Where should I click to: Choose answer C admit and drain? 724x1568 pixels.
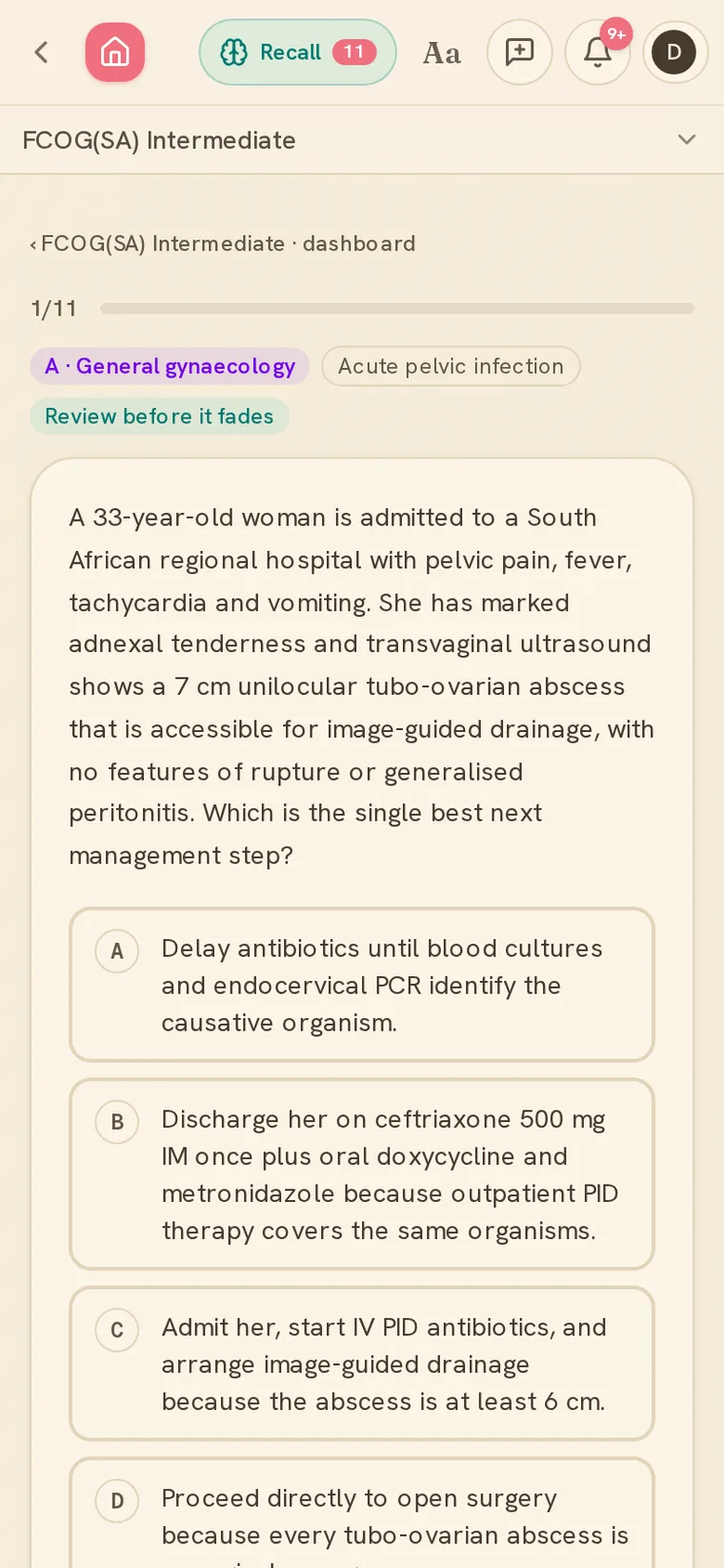click(362, 1364)
